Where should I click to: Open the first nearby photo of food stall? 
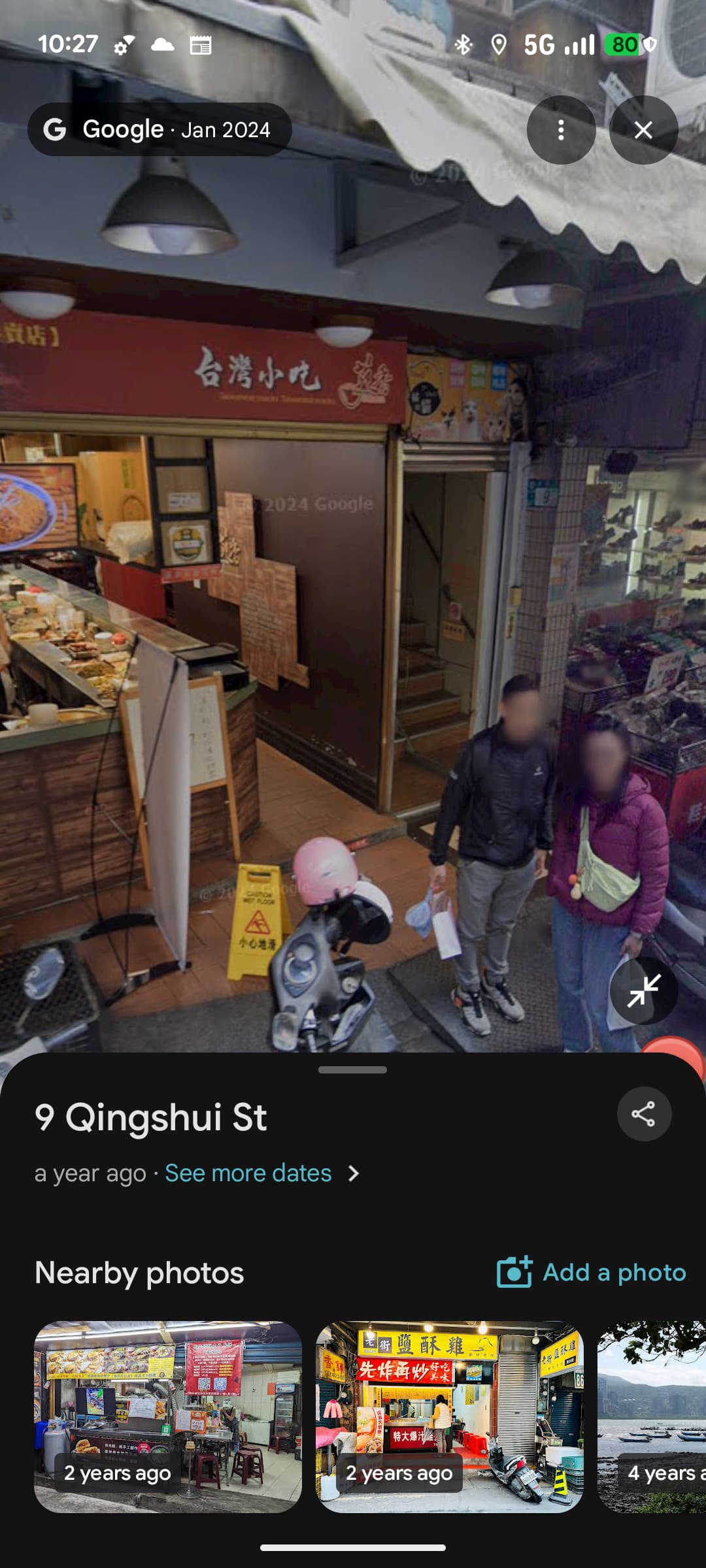coord(168,1416)
